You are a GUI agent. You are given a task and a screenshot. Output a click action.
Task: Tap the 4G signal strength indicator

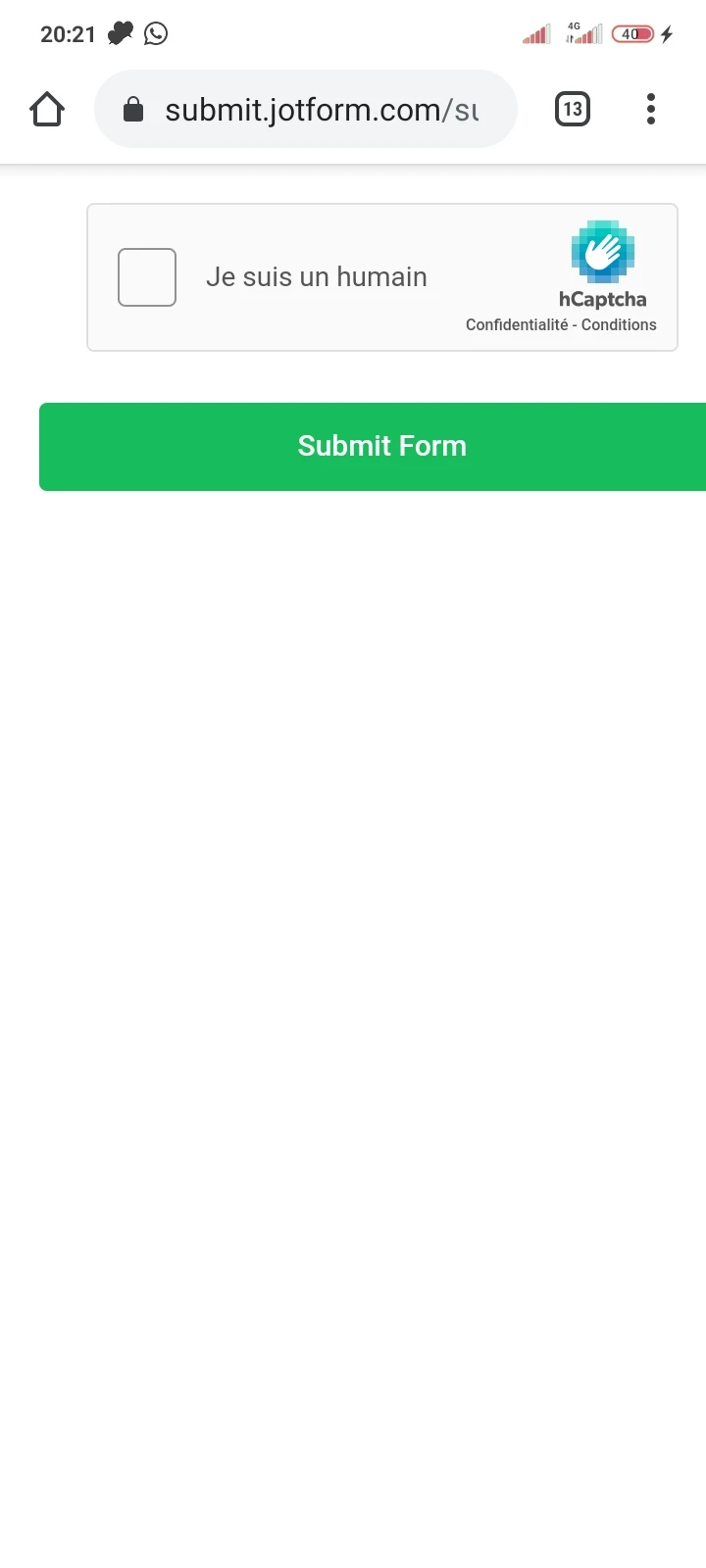583,33
